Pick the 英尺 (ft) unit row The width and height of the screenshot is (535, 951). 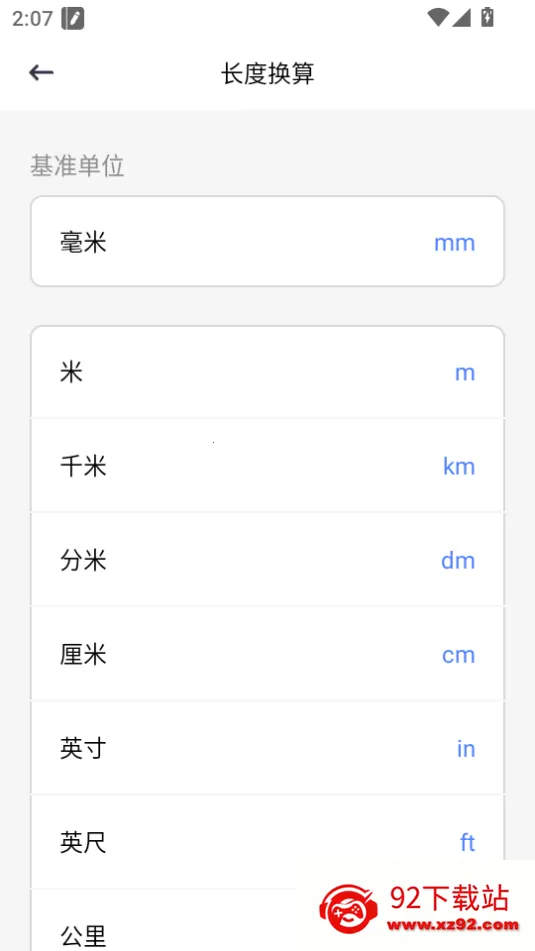point(268,842)
